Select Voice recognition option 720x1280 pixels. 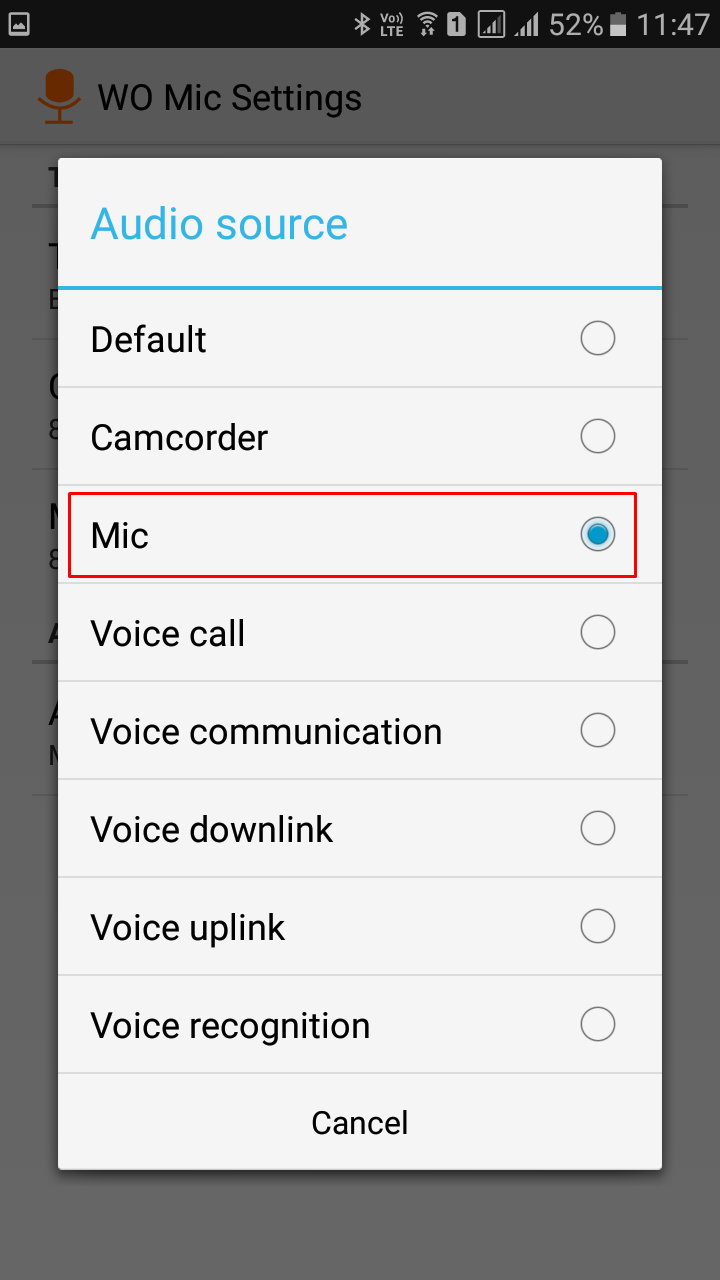tap(360, 1025)
